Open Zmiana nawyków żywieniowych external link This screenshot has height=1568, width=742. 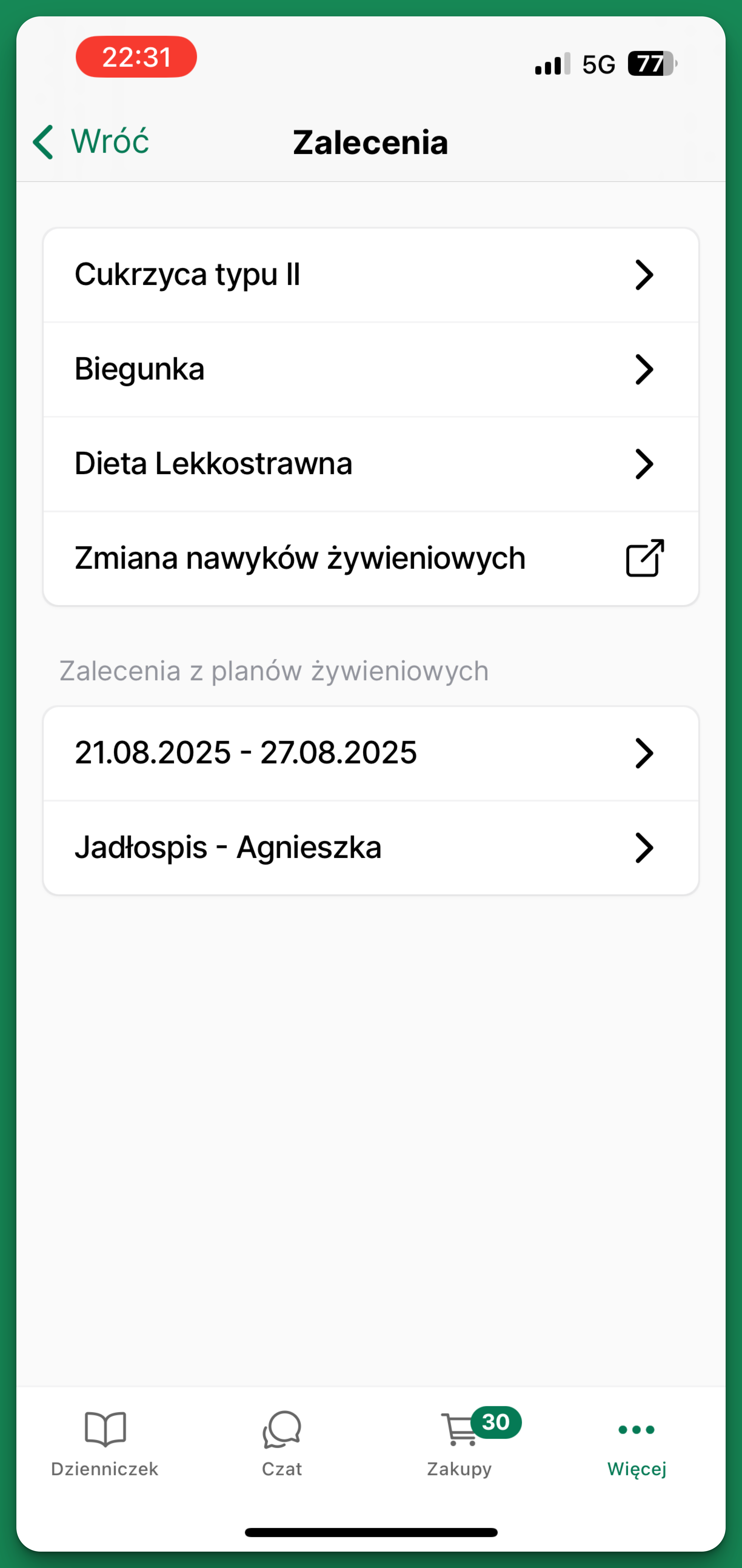370,558
